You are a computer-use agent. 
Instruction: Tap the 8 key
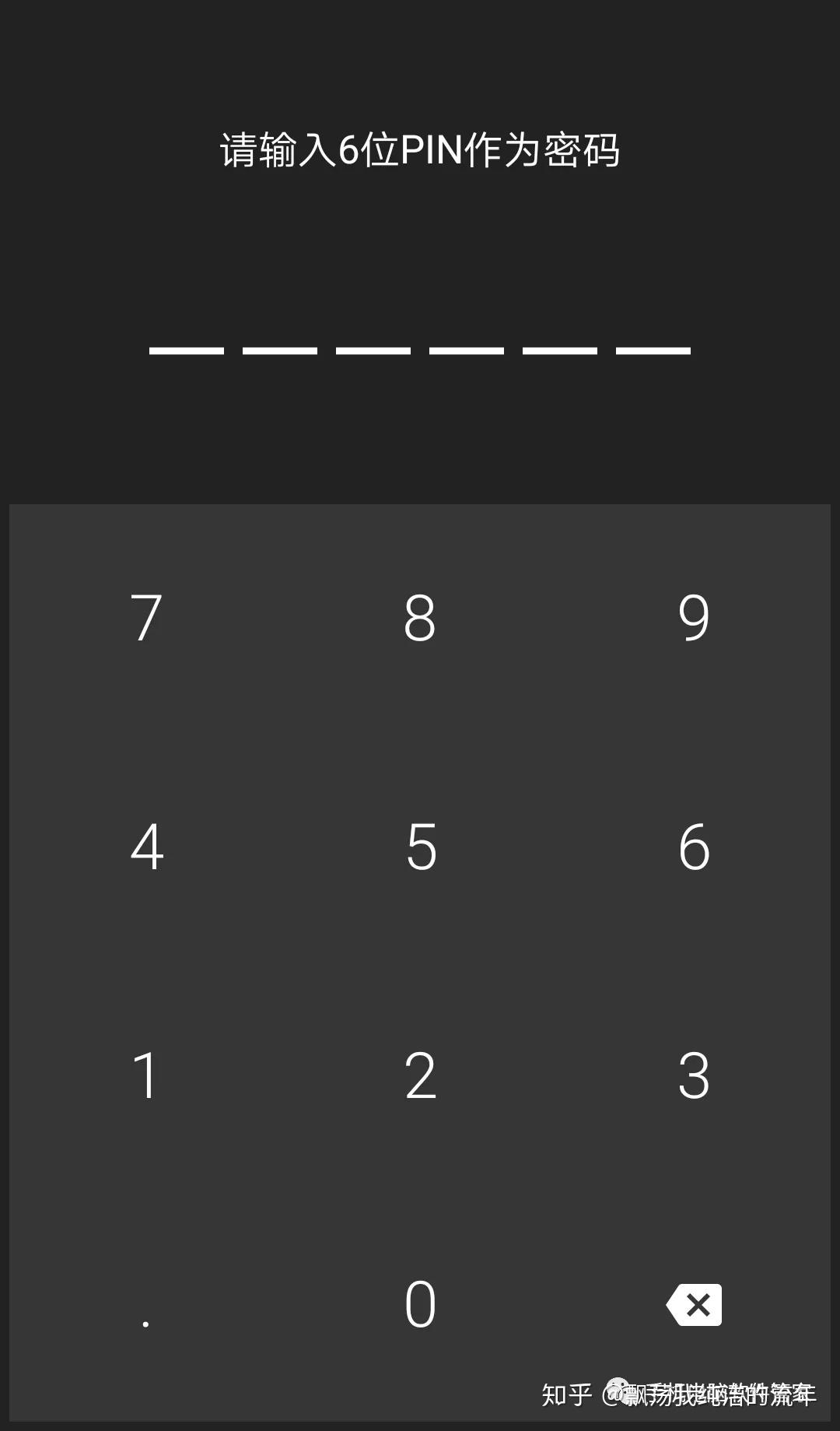point(420,618)
